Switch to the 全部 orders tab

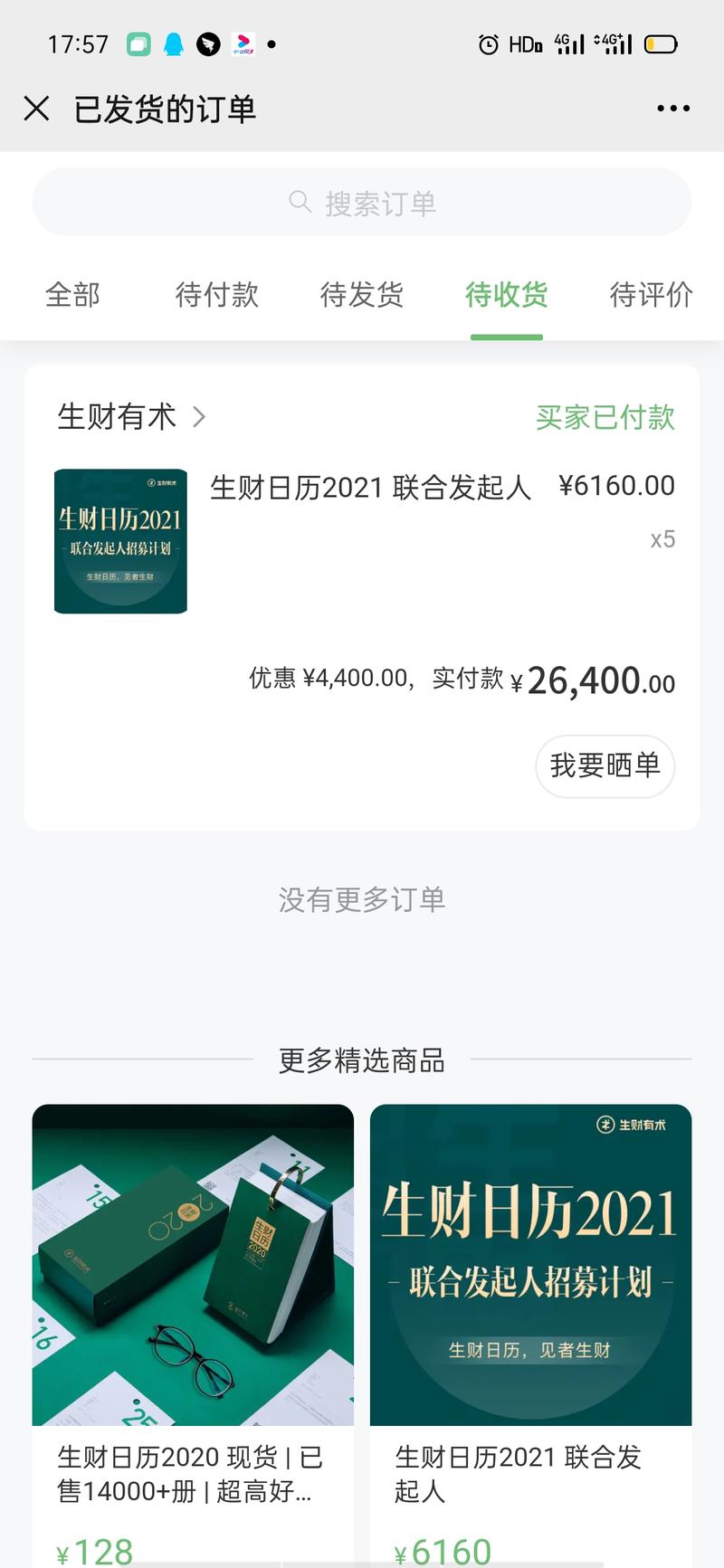coord(72,296)
